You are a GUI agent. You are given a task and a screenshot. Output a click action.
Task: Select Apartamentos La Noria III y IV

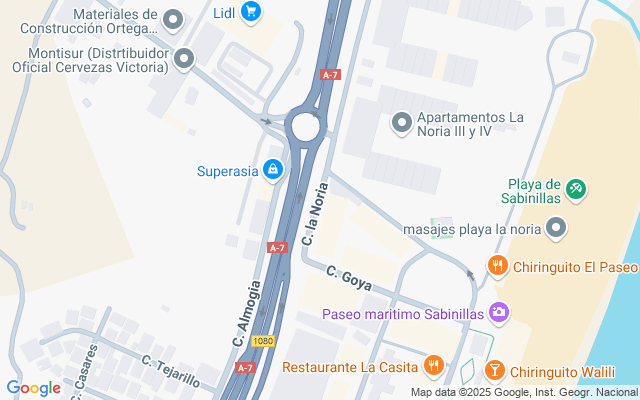click(402, 123)
